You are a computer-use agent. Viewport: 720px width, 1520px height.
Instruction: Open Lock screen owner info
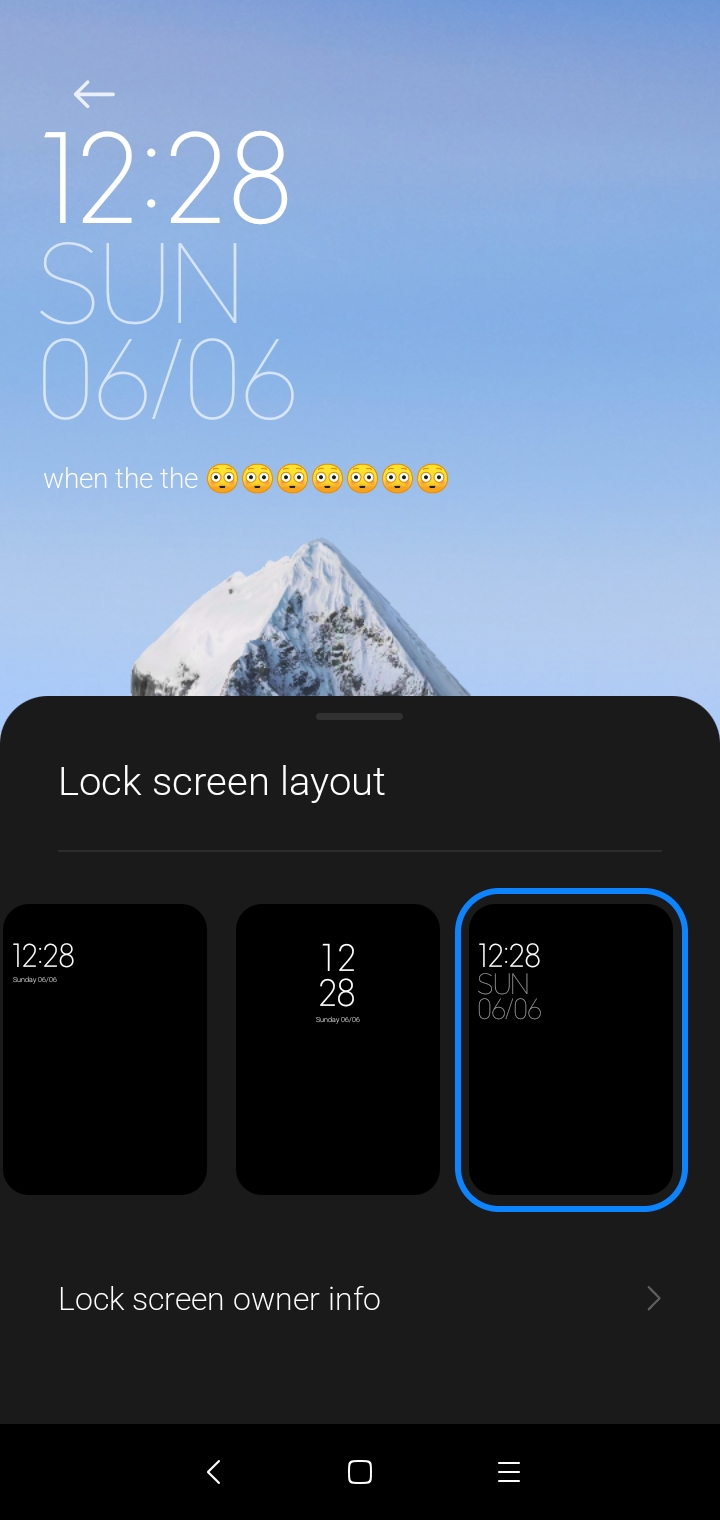click(360, 1299)
